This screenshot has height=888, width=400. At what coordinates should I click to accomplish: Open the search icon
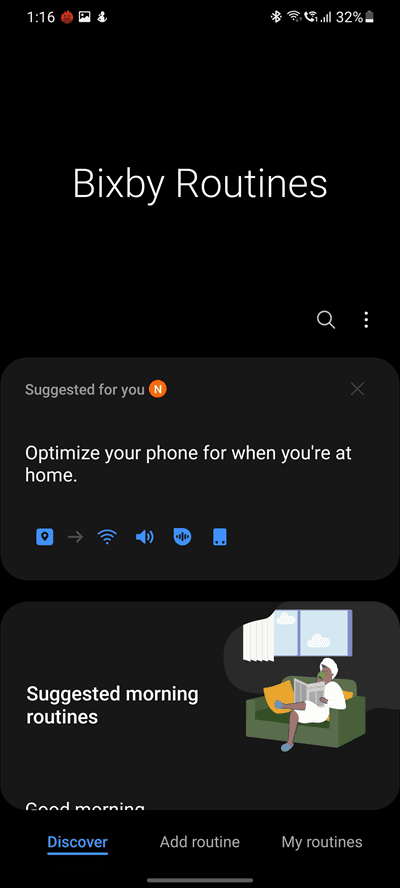pos(326,320)
